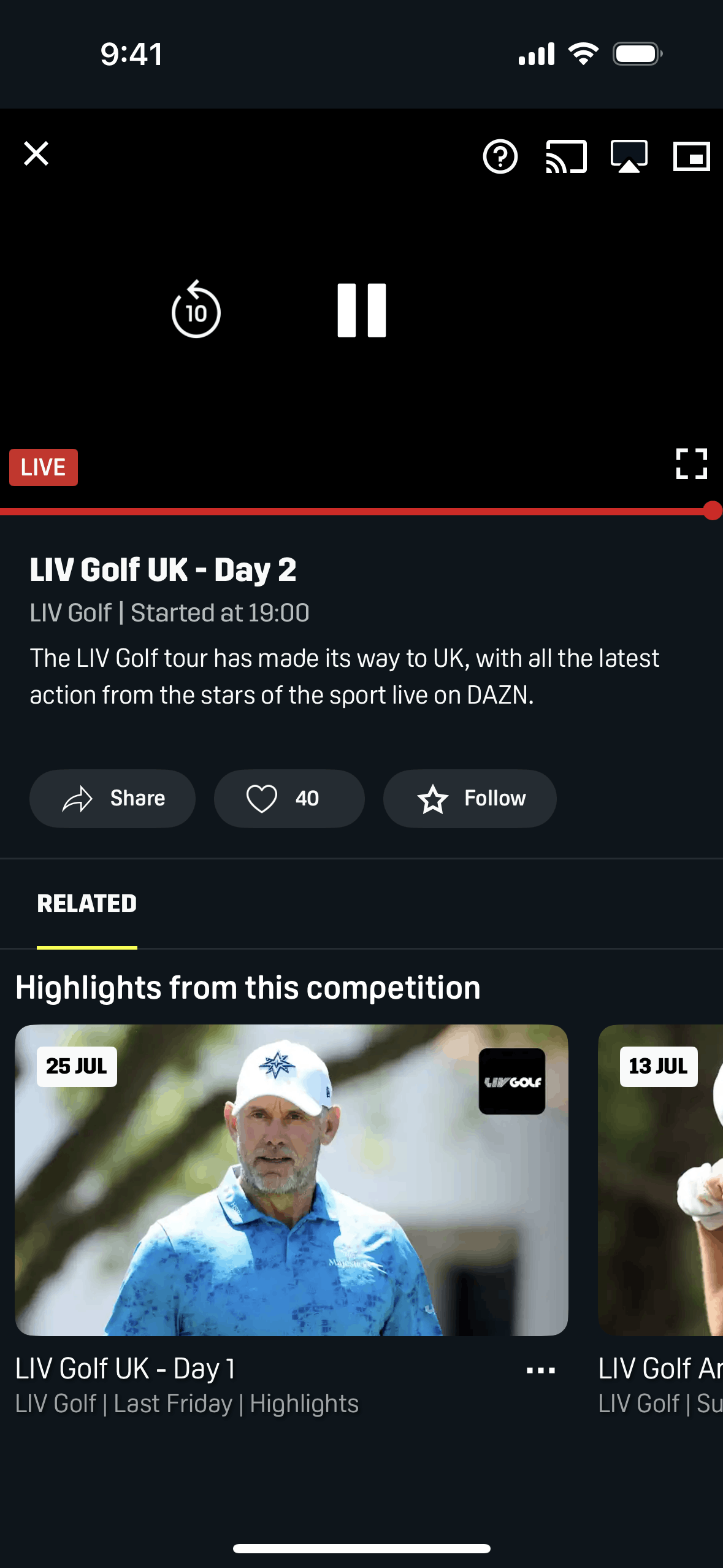Share LIV Golf UK Day 2
The height and width of the screenshot is (1568, 723).
point(113,799)
